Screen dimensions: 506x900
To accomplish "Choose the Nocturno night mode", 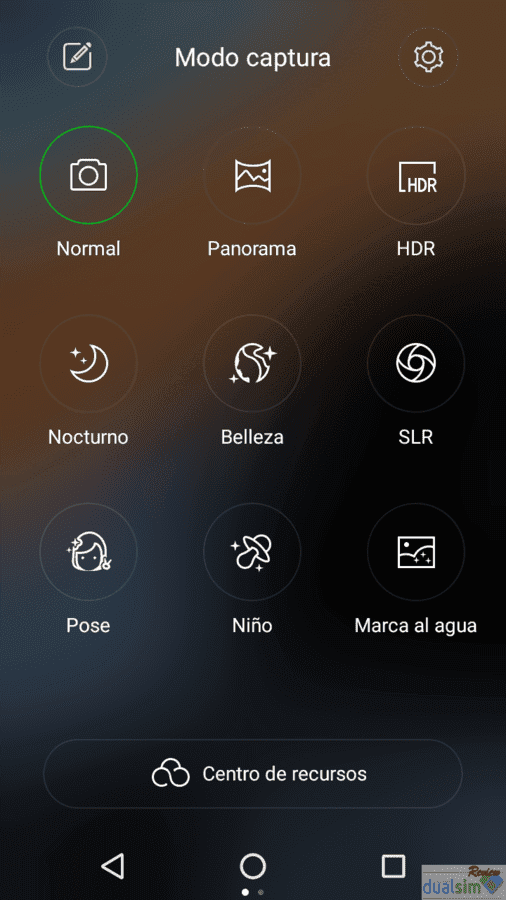I will (88, 363).
